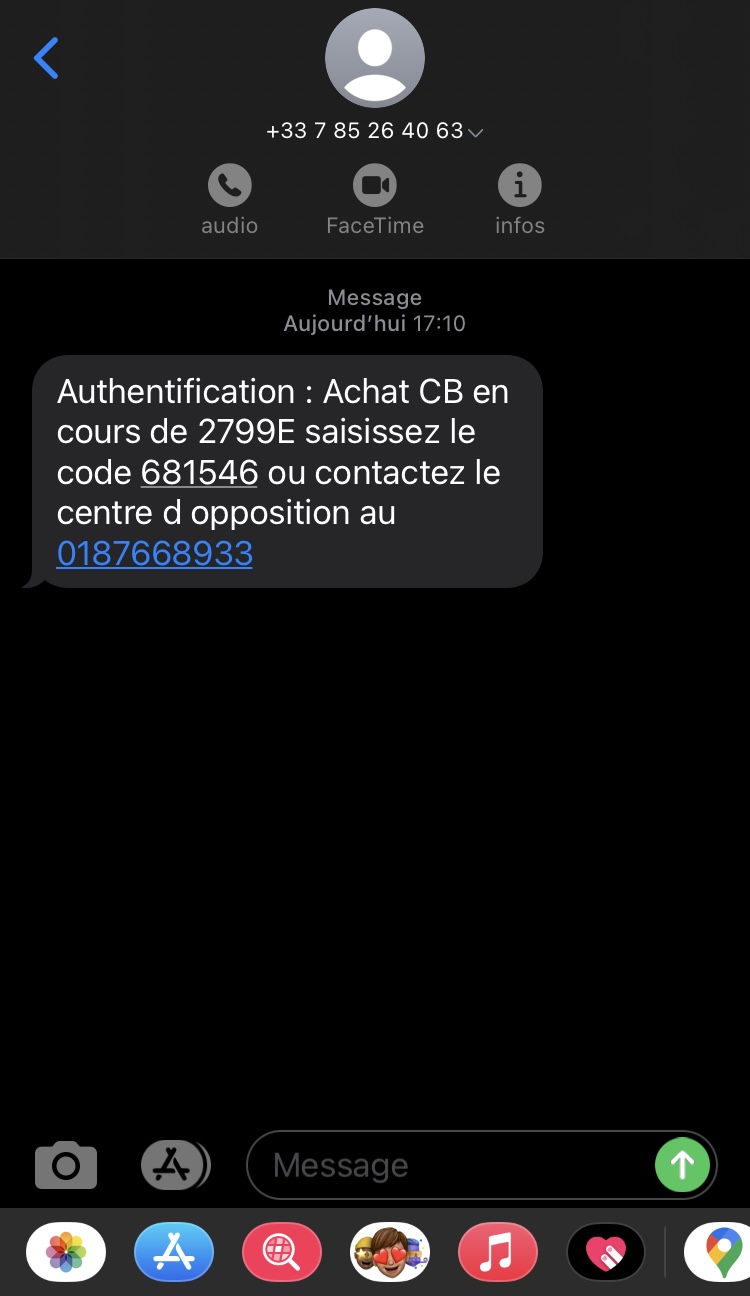The height and width of the screenshot is (1296, 750).
Task: Send the message with the green arrow
Action: point(682,1164)
